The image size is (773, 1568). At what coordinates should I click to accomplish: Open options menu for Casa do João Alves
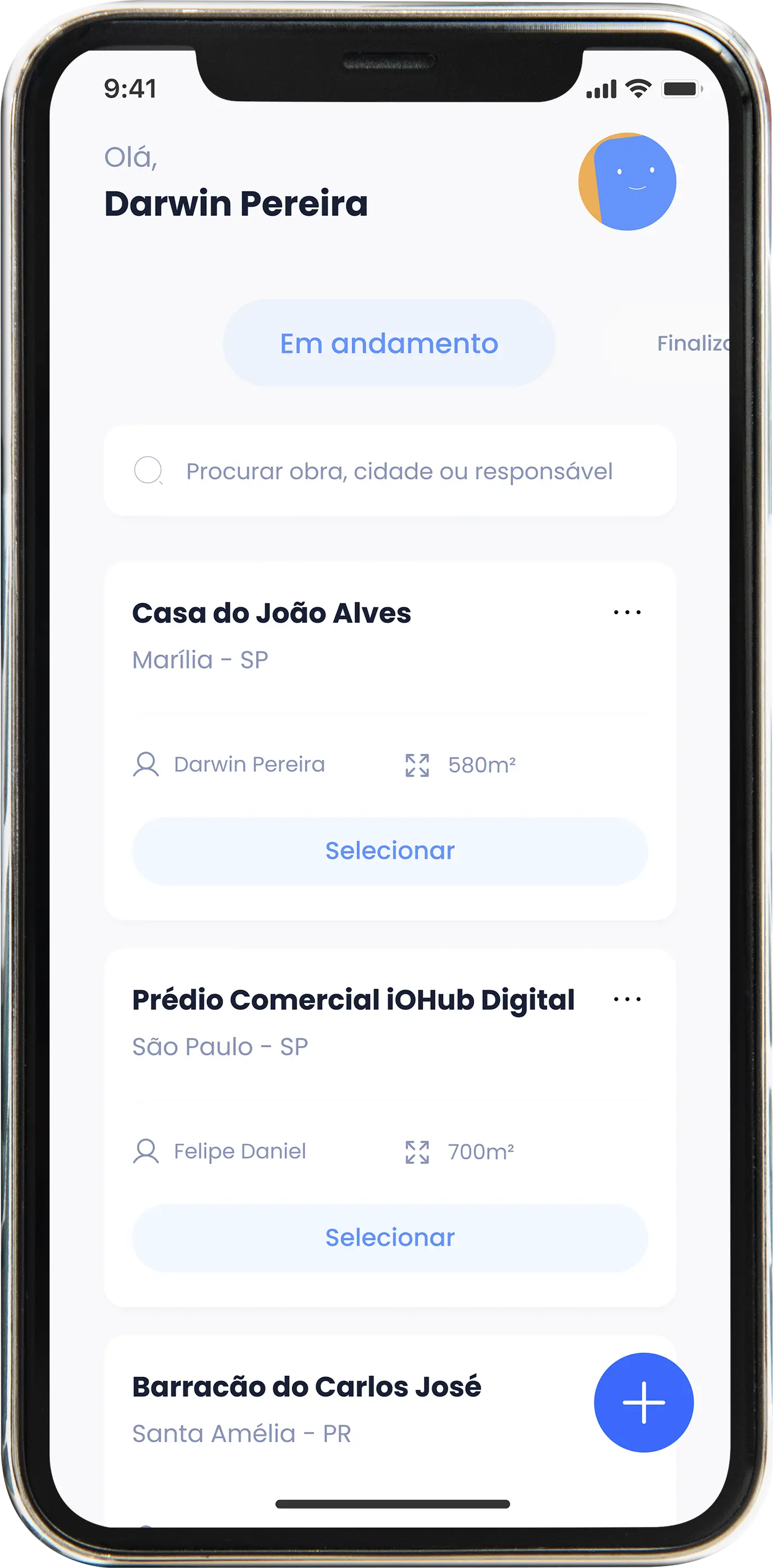click(x=627, y=613)
